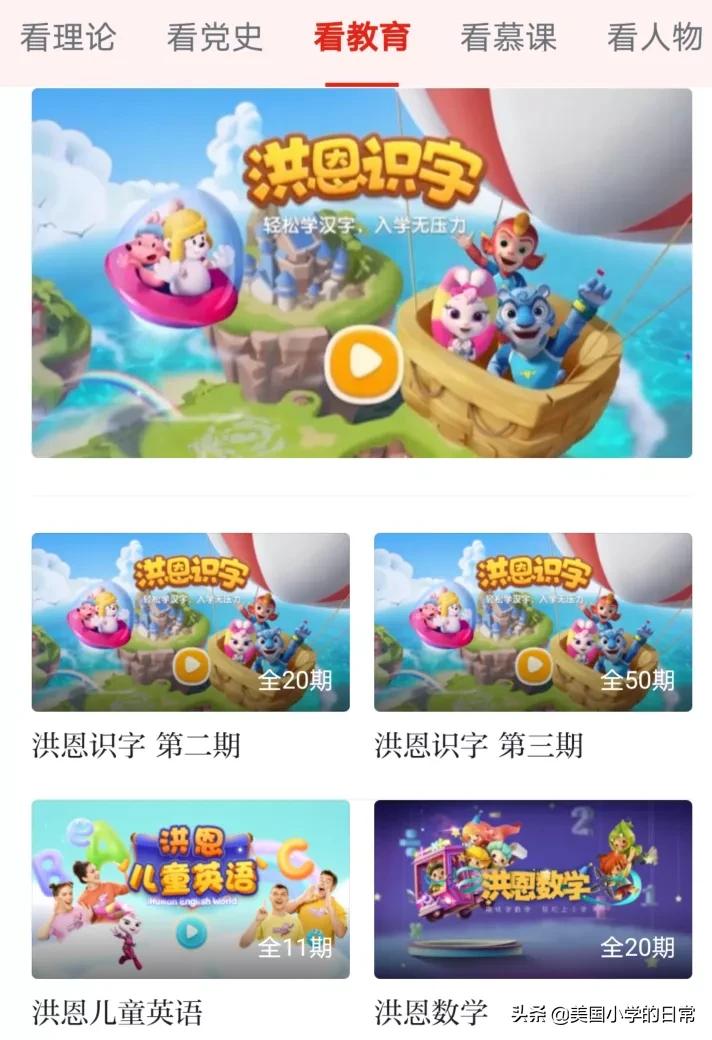
Task: Open the 洪恩数学 course
Action: tap(533, 889)
